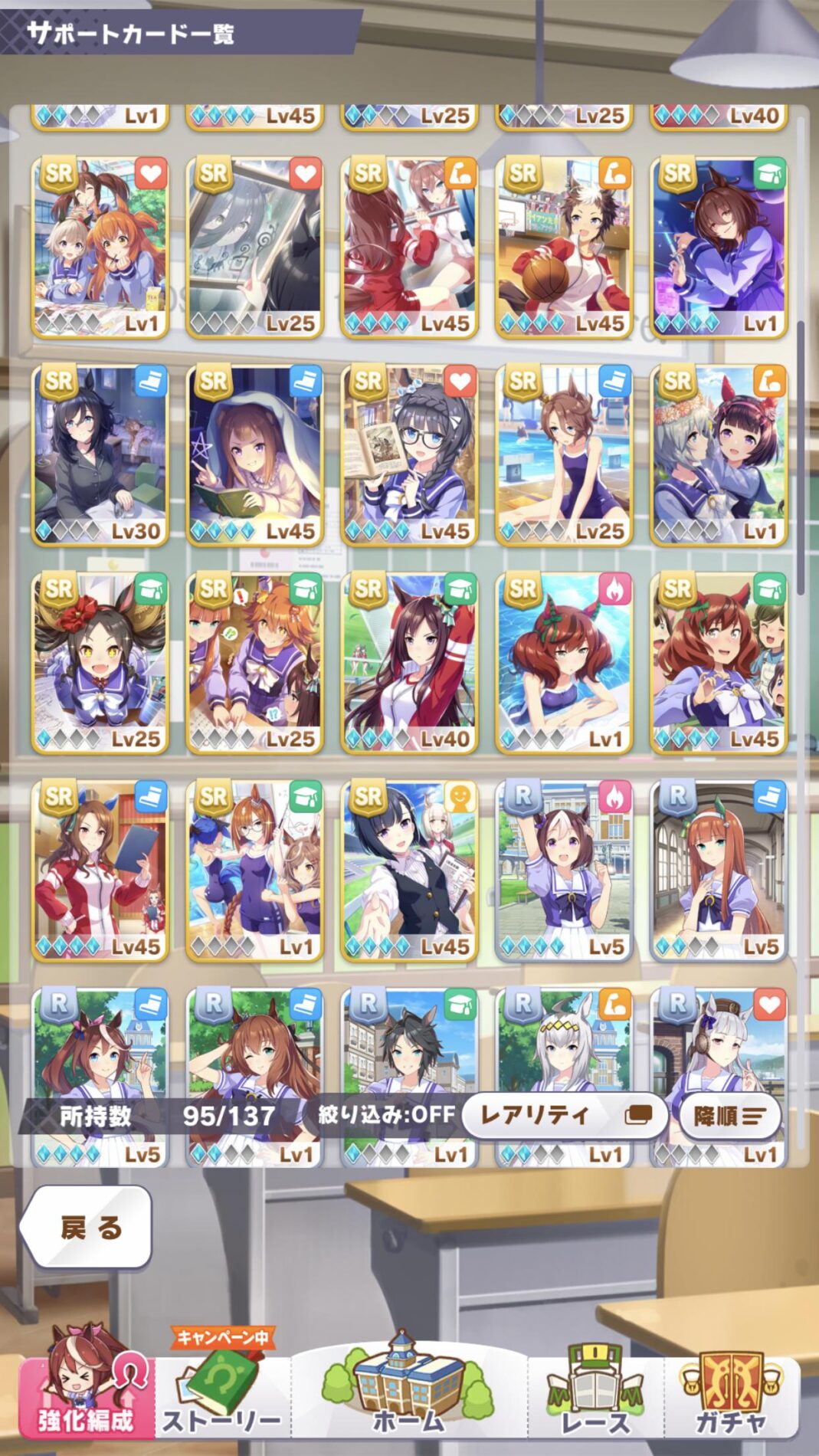Open SR card with black vest girl Lv45
Viewport: 819px width, 1456px height.
point(409,871)
